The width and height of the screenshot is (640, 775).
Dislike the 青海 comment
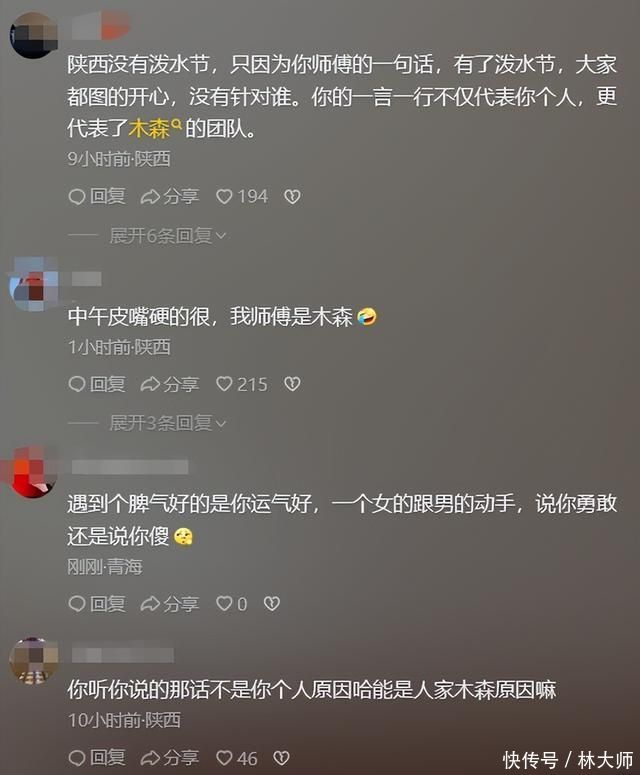click(x=271, y=603)
